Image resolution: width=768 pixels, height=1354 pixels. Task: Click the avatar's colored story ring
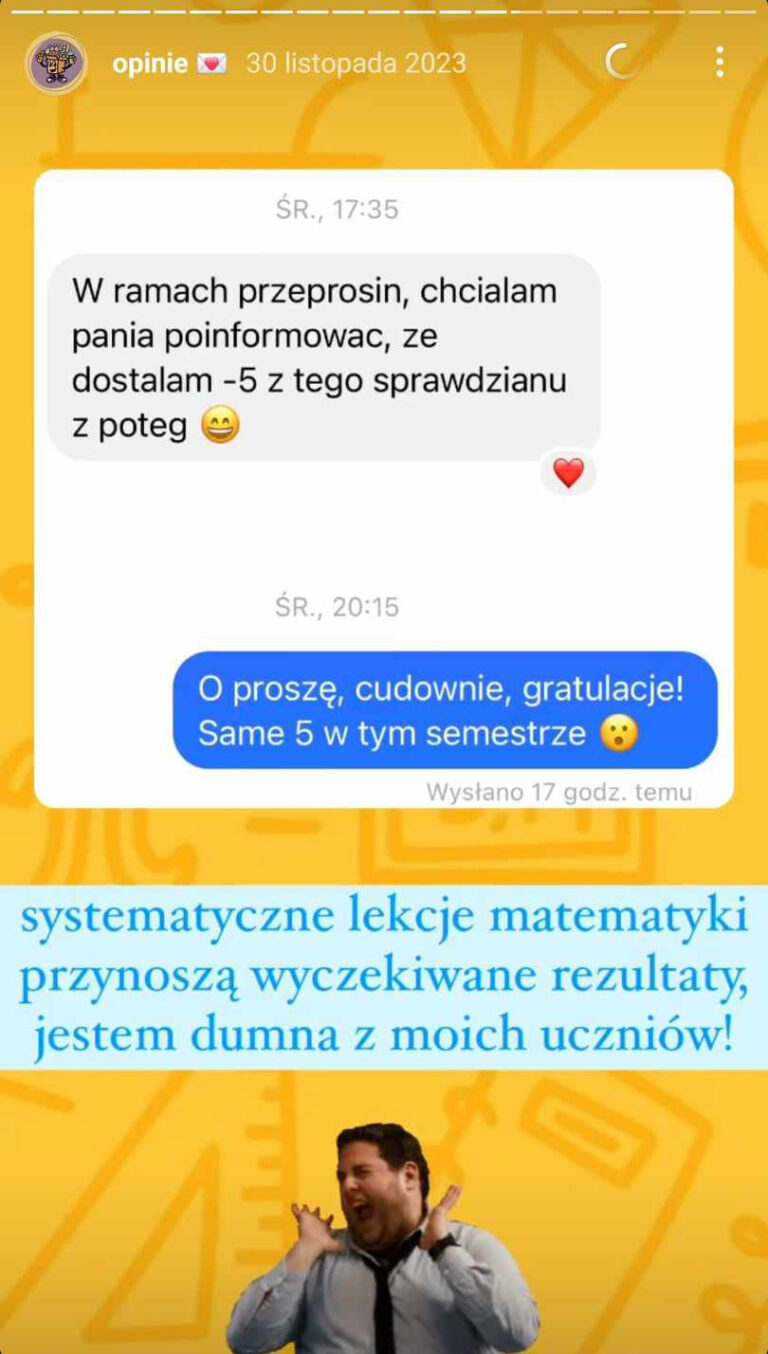pos(56,33)
